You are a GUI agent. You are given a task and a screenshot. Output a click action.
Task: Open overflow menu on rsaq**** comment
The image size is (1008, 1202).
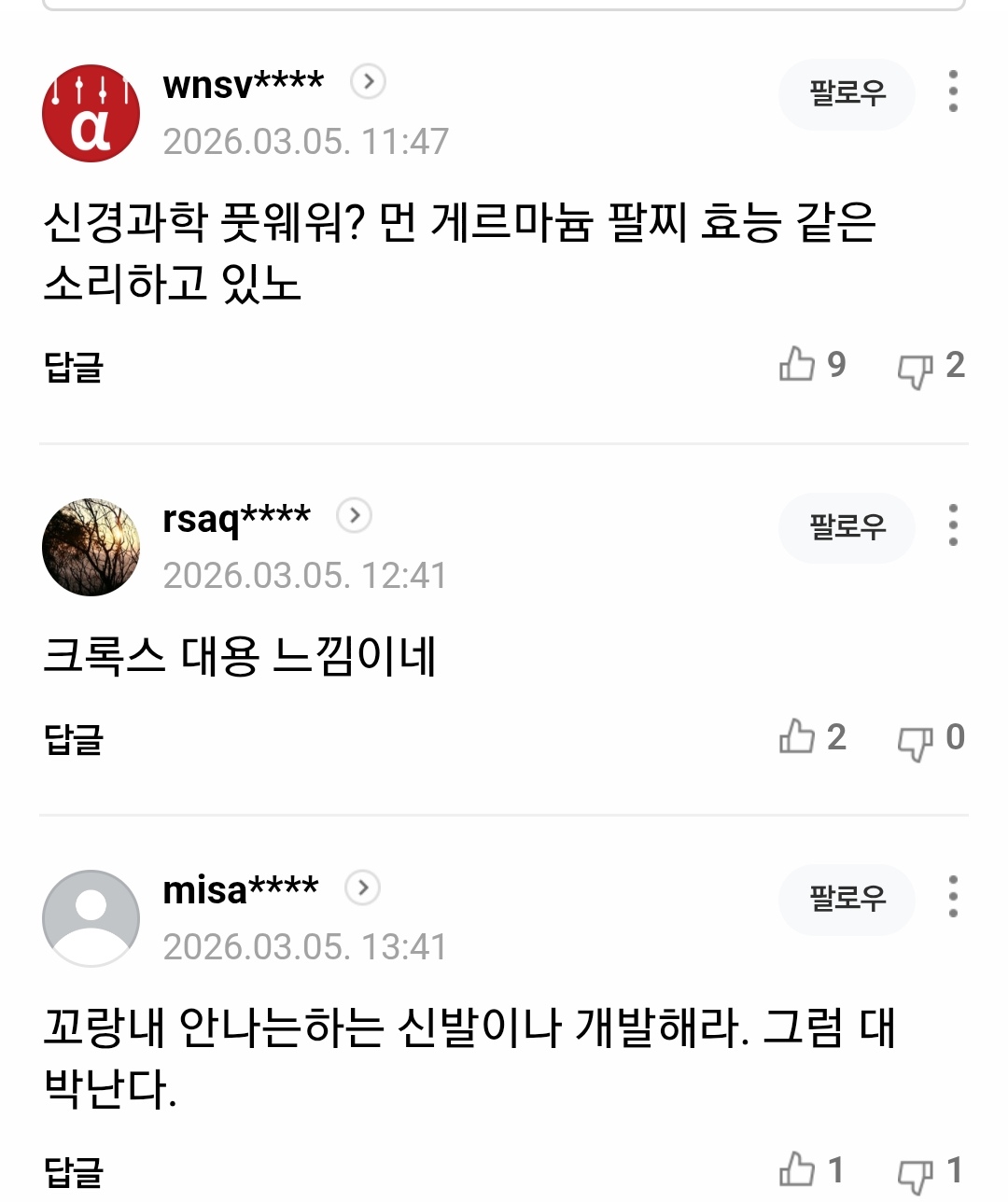pyautogui.click(x=952, y=525)
